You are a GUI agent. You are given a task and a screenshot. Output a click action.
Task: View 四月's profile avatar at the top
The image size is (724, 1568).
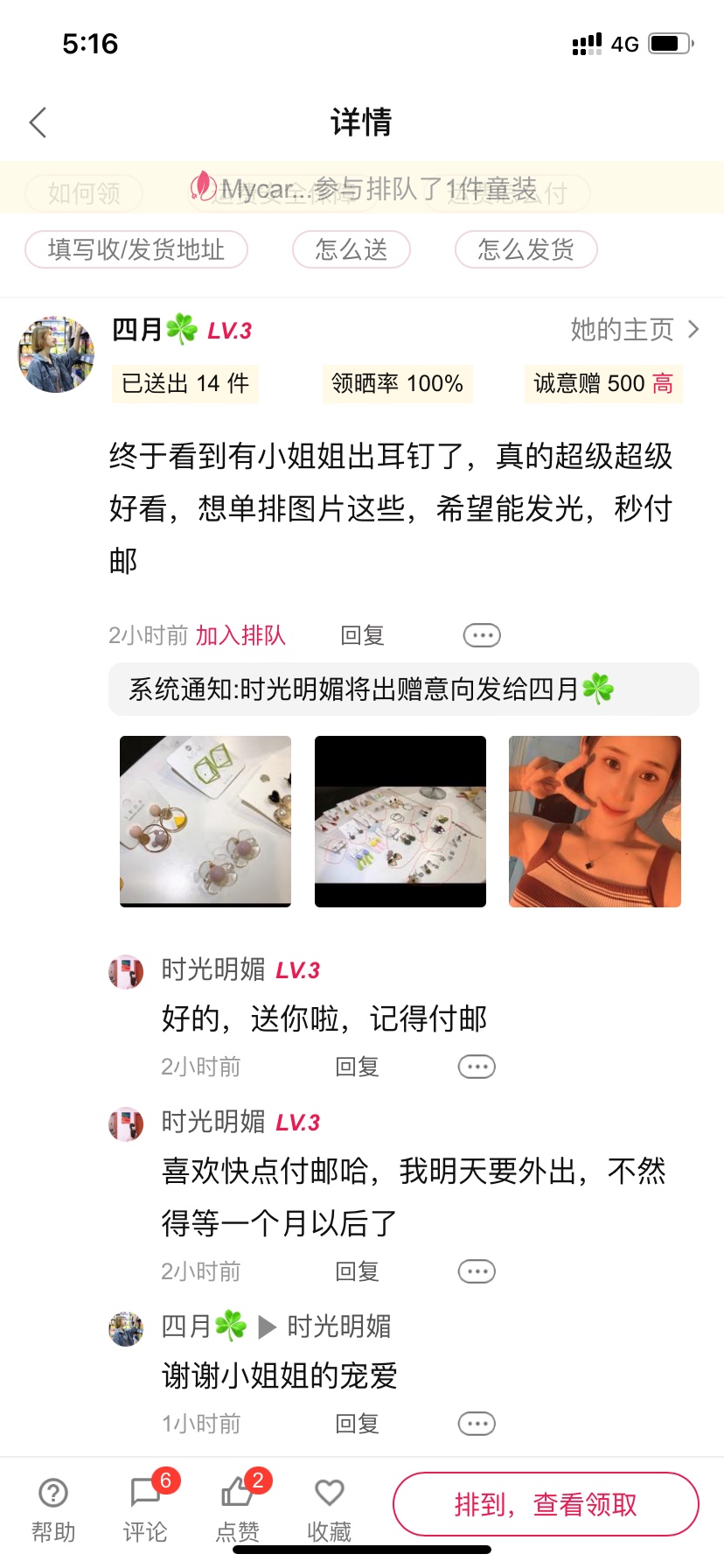coord(57,354)
